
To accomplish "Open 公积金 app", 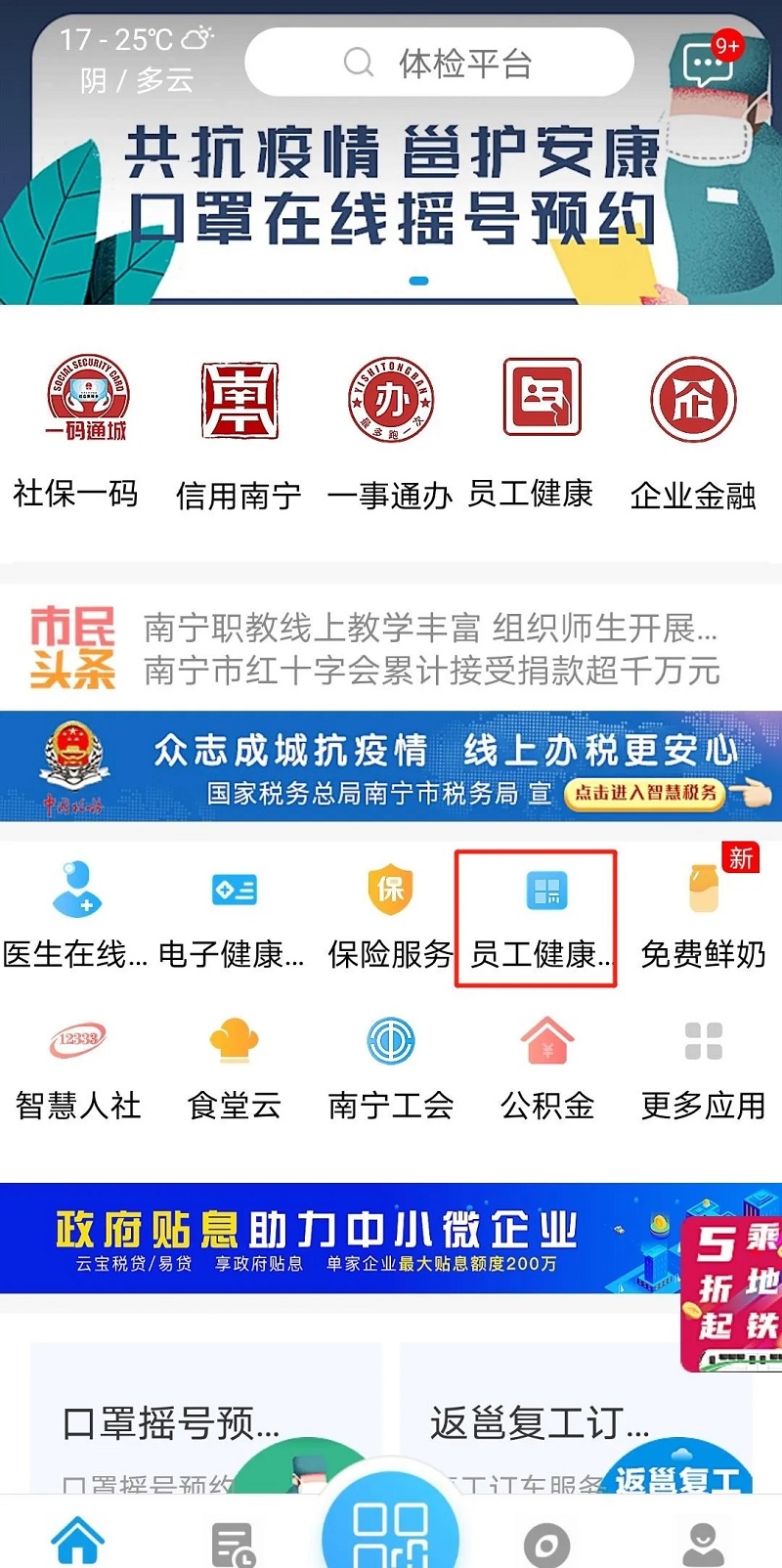I will [x=547, y=1067].
